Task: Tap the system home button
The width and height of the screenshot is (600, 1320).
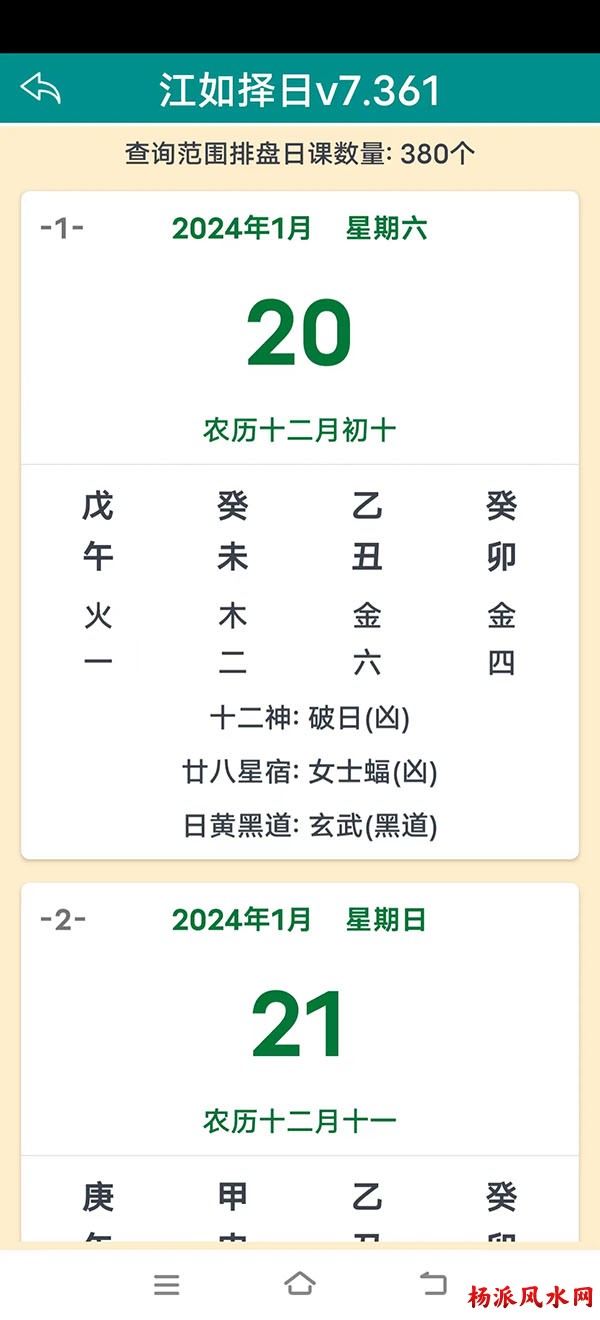Action: click(x=300, y=1284)
